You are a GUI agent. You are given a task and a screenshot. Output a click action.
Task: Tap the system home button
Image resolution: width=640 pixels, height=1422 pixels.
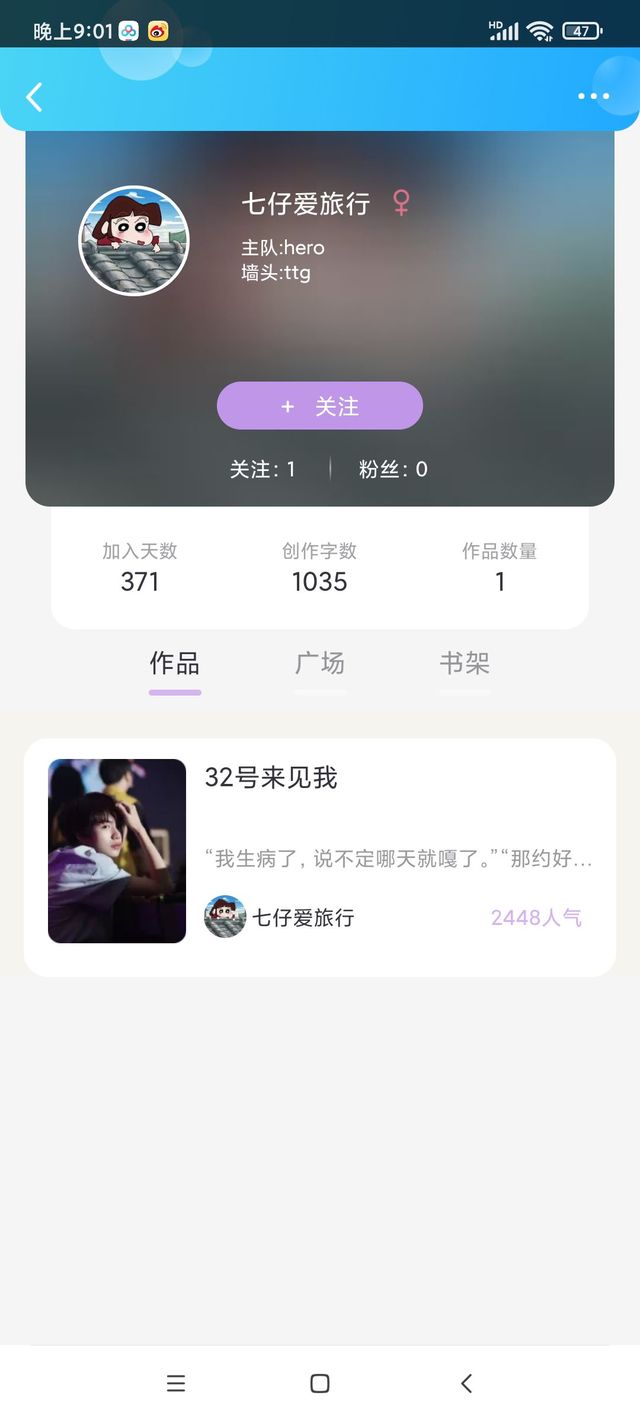(x=320, y=1383)
